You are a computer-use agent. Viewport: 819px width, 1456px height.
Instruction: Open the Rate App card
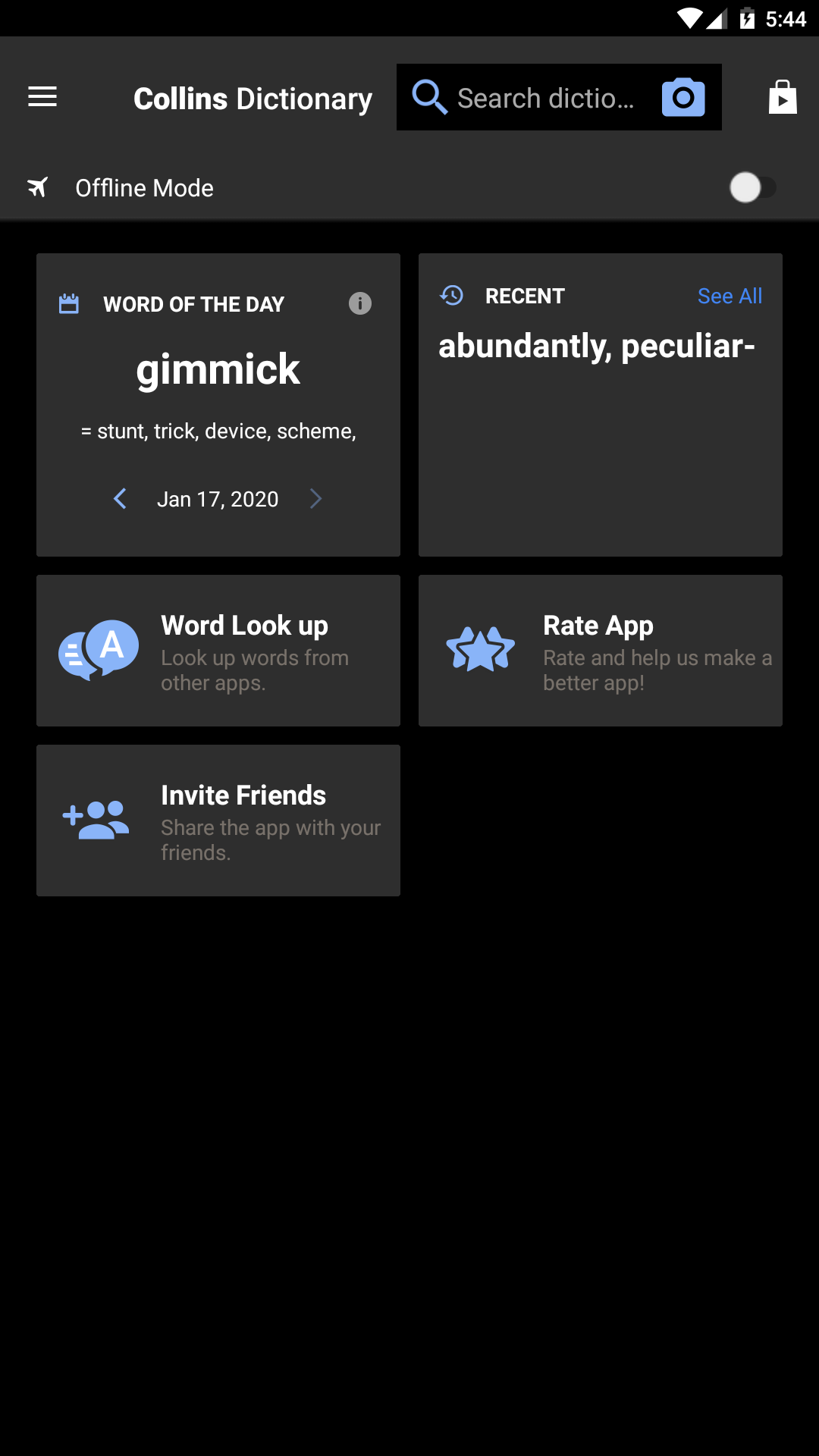tap(601, 651)
